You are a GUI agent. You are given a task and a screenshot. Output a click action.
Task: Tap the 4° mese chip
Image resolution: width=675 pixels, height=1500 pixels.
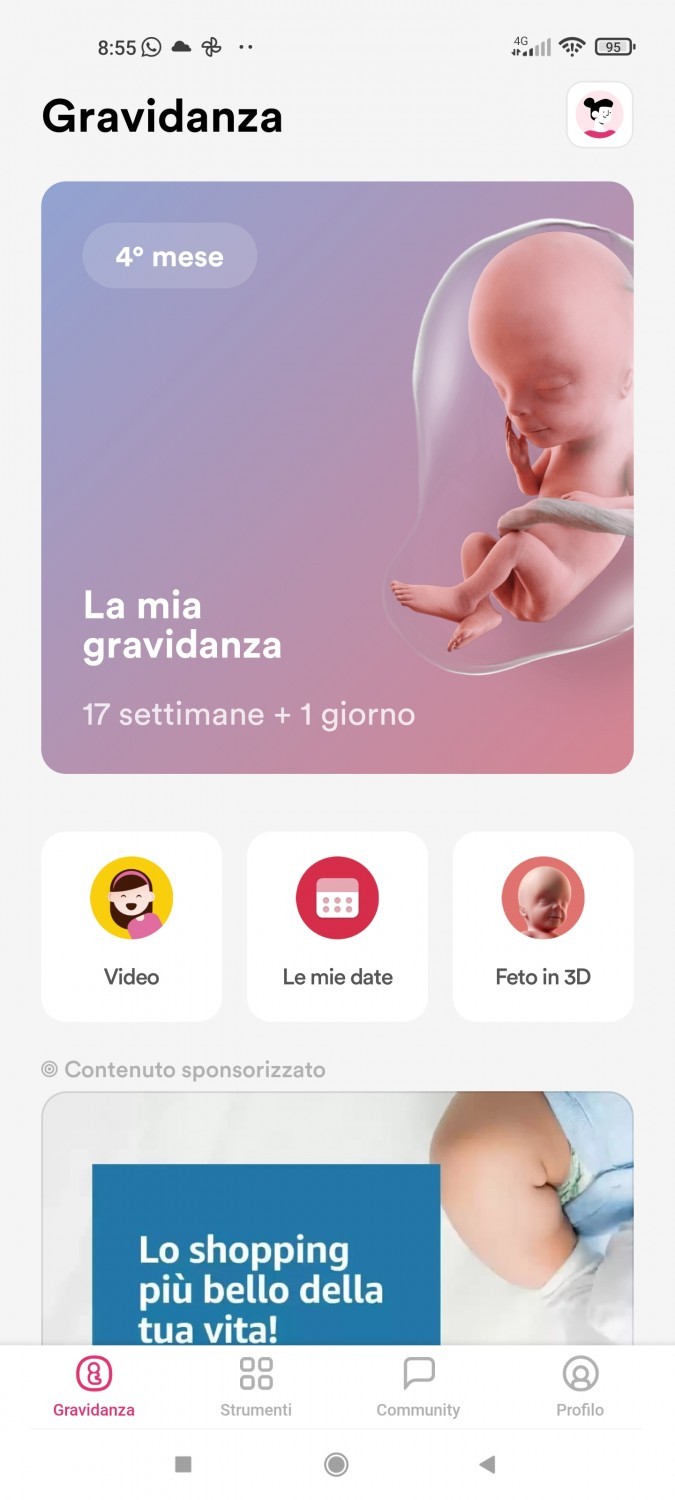(x=169, y=256)
